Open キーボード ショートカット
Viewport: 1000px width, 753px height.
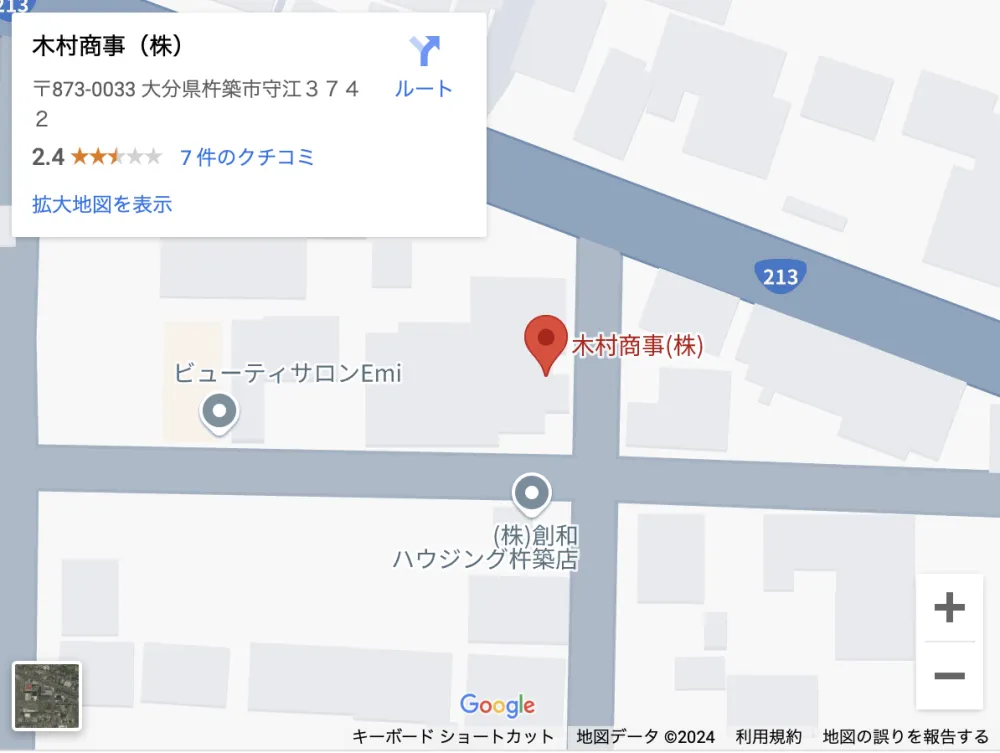point(453,737)
